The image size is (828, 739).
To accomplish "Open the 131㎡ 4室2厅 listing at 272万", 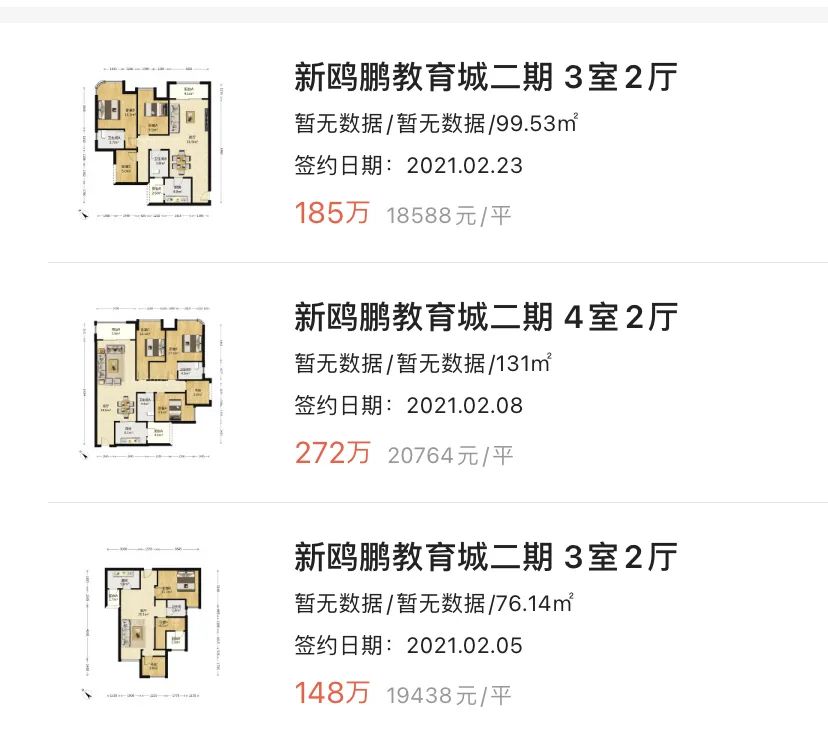I will 486,318.
